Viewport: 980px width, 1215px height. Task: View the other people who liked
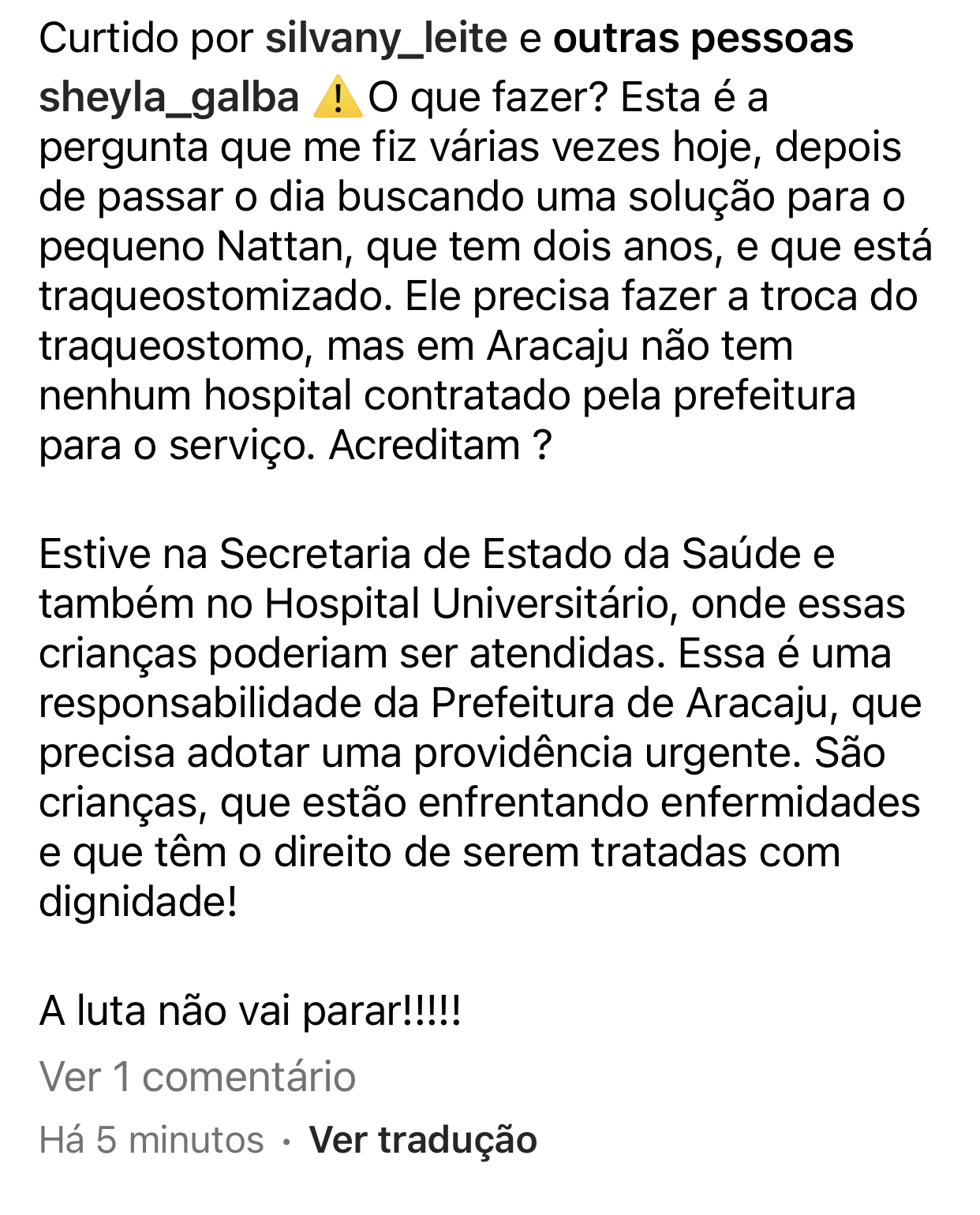click(x=703, y=39)
